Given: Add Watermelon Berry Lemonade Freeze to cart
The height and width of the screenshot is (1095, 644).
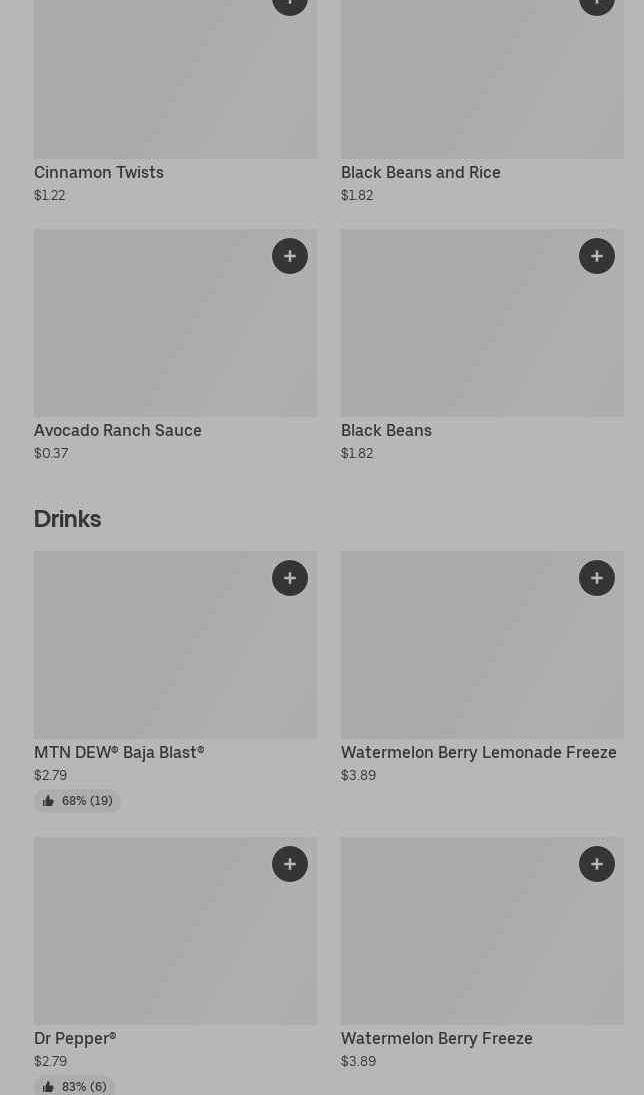Looking at the screenshot, I should pos(597,578).
